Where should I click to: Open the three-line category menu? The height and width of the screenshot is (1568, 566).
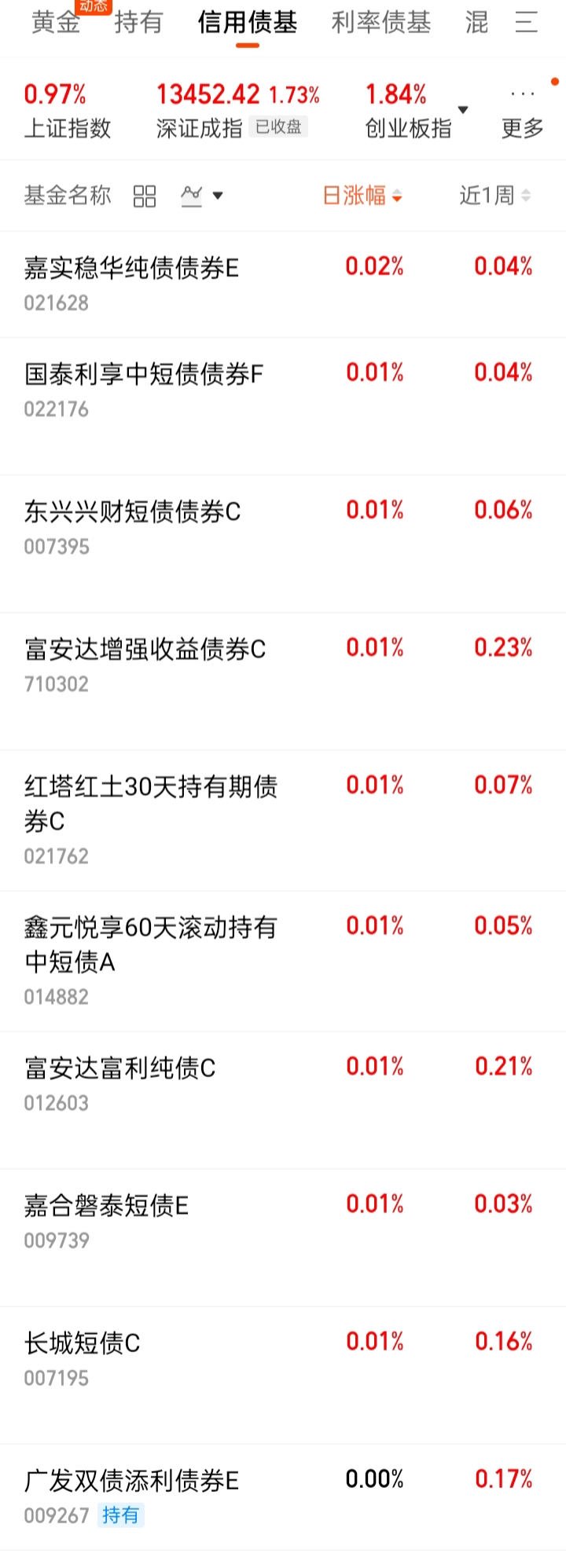[526, 23]
